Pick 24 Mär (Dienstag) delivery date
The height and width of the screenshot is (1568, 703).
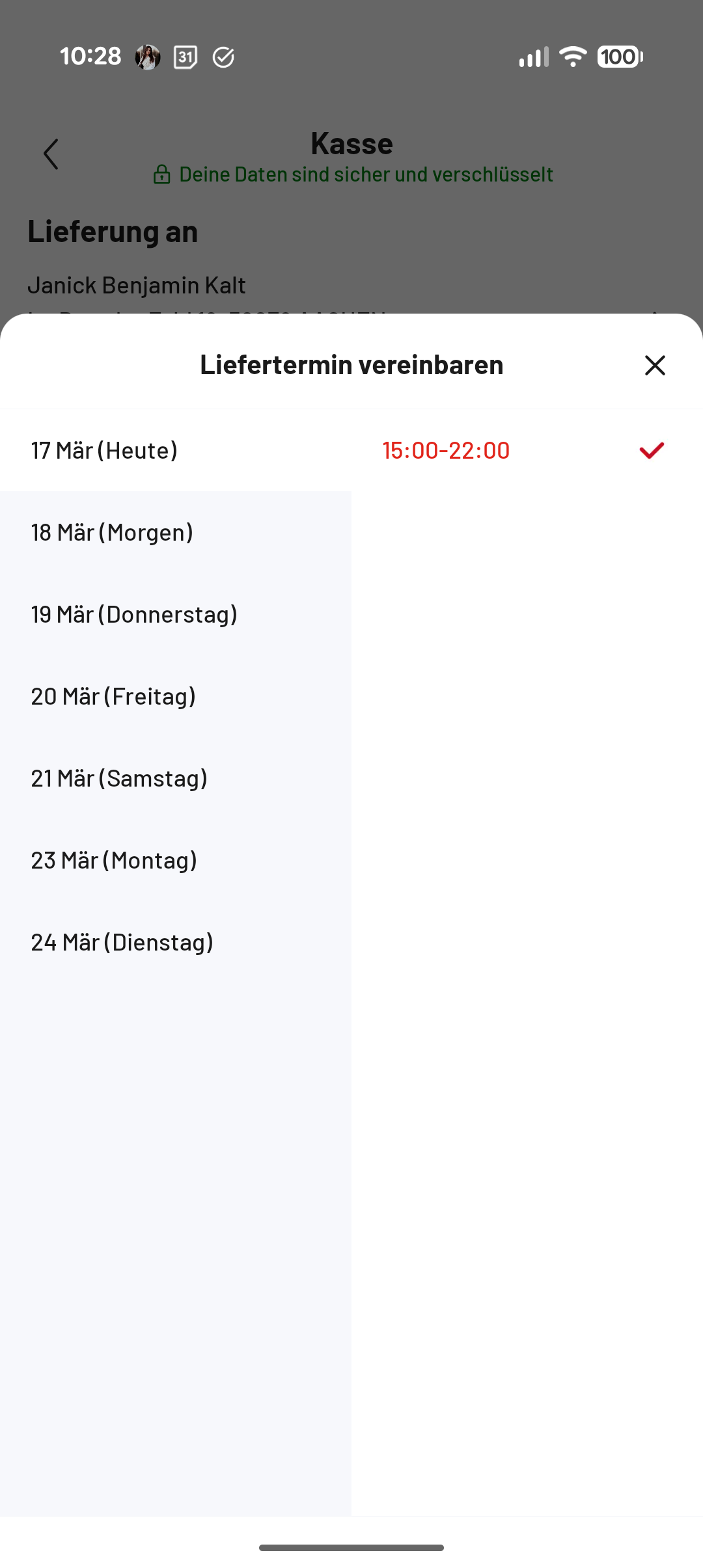click(122, 942)
